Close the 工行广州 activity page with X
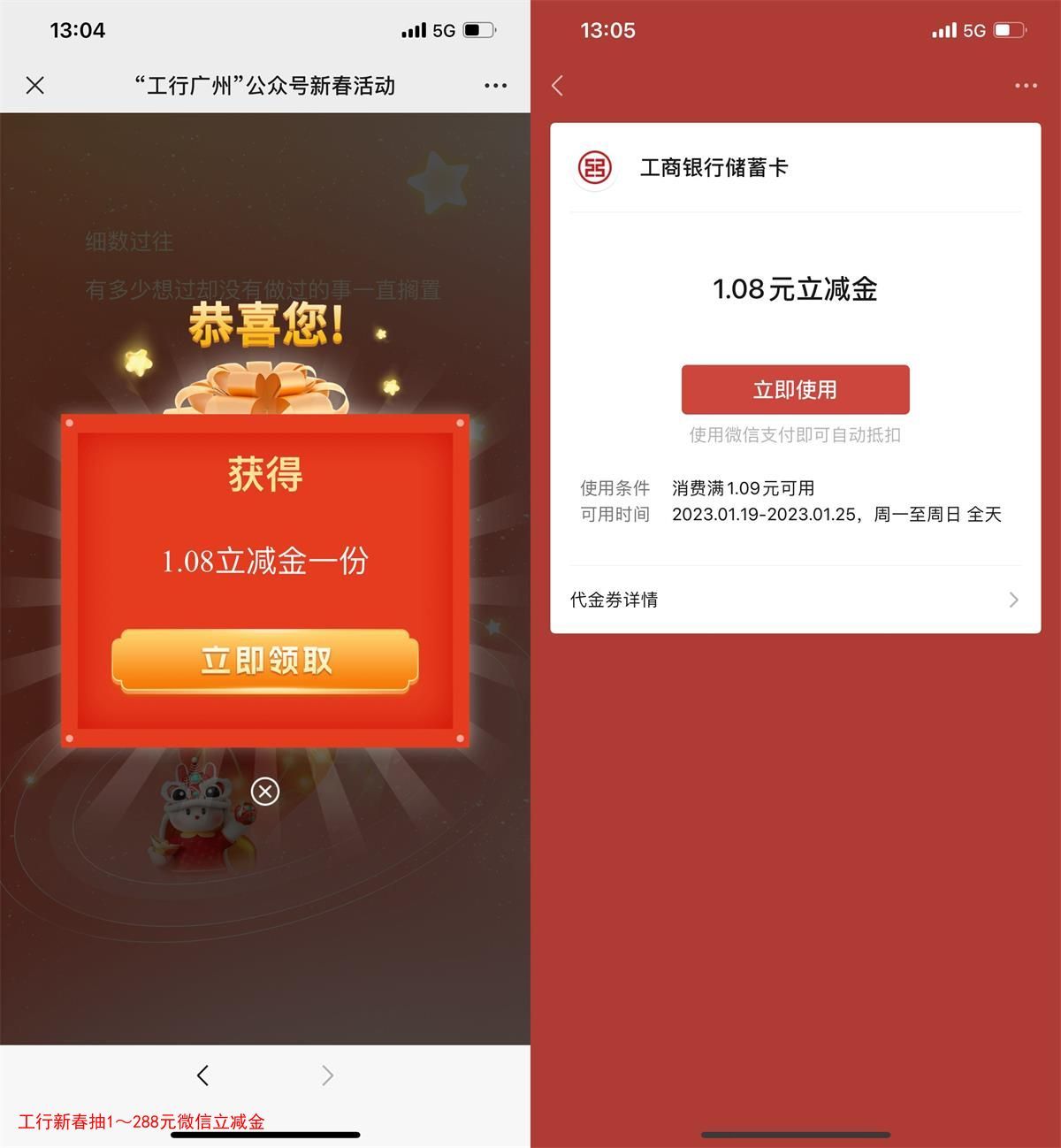 [x=35, y=85]
